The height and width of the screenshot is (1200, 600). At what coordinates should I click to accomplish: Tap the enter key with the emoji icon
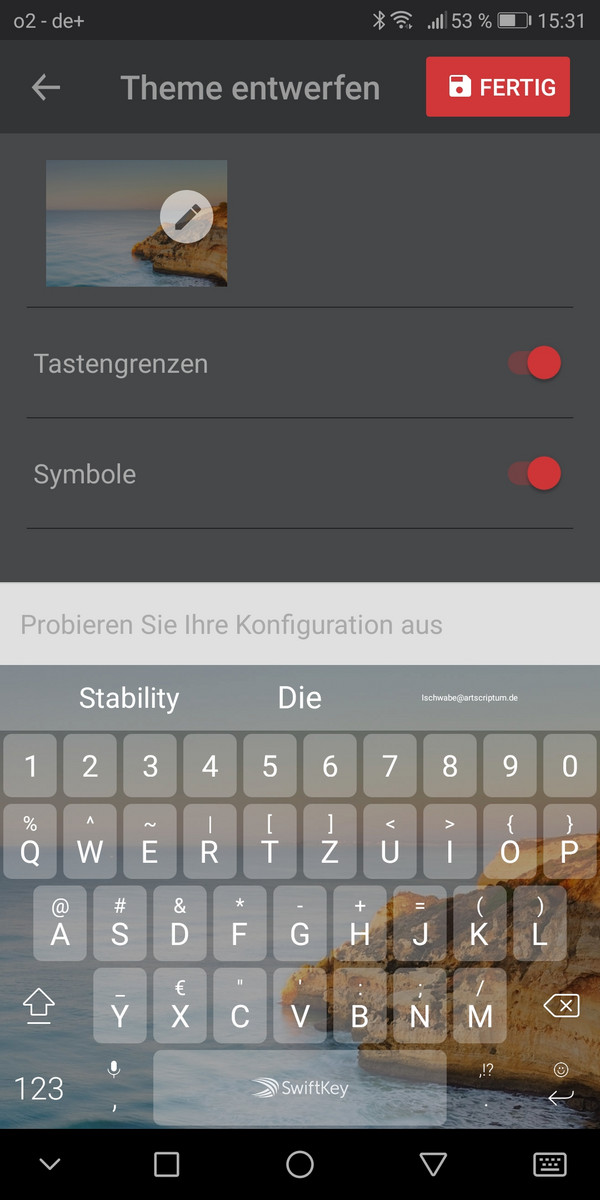click(562, 1086)
